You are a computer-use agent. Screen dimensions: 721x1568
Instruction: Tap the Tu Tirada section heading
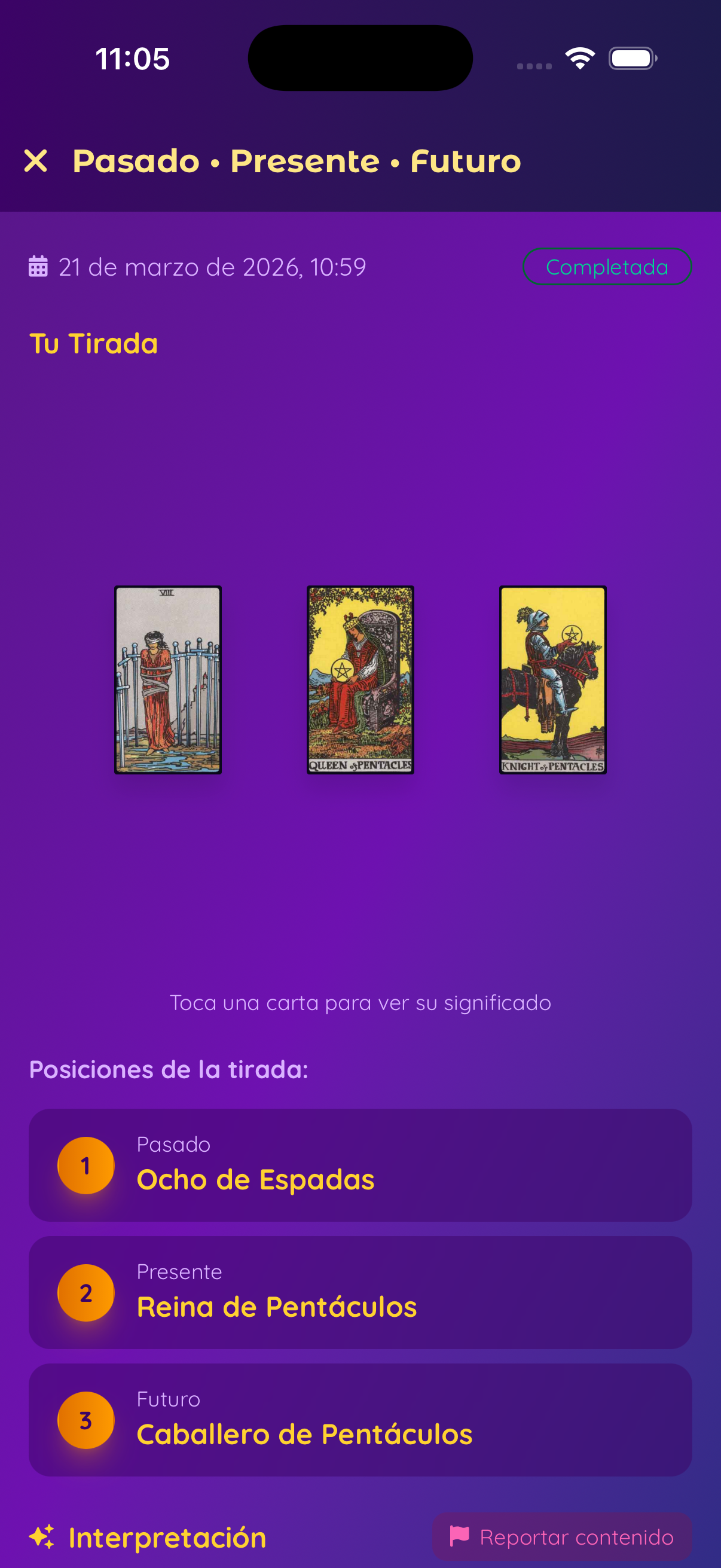tap(94, 343)
